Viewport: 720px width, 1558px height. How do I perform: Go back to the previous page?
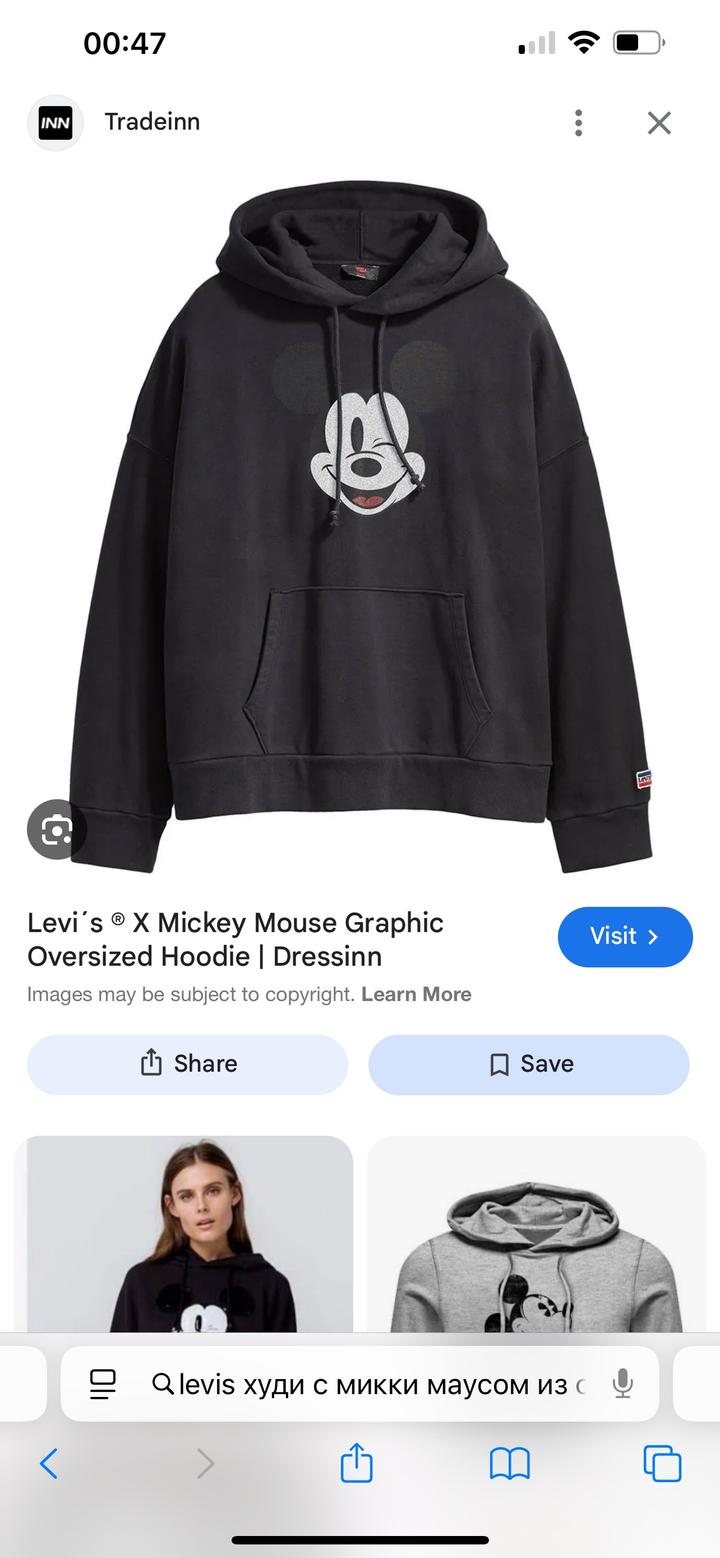pyautogui.click(x=48, y=1464)
